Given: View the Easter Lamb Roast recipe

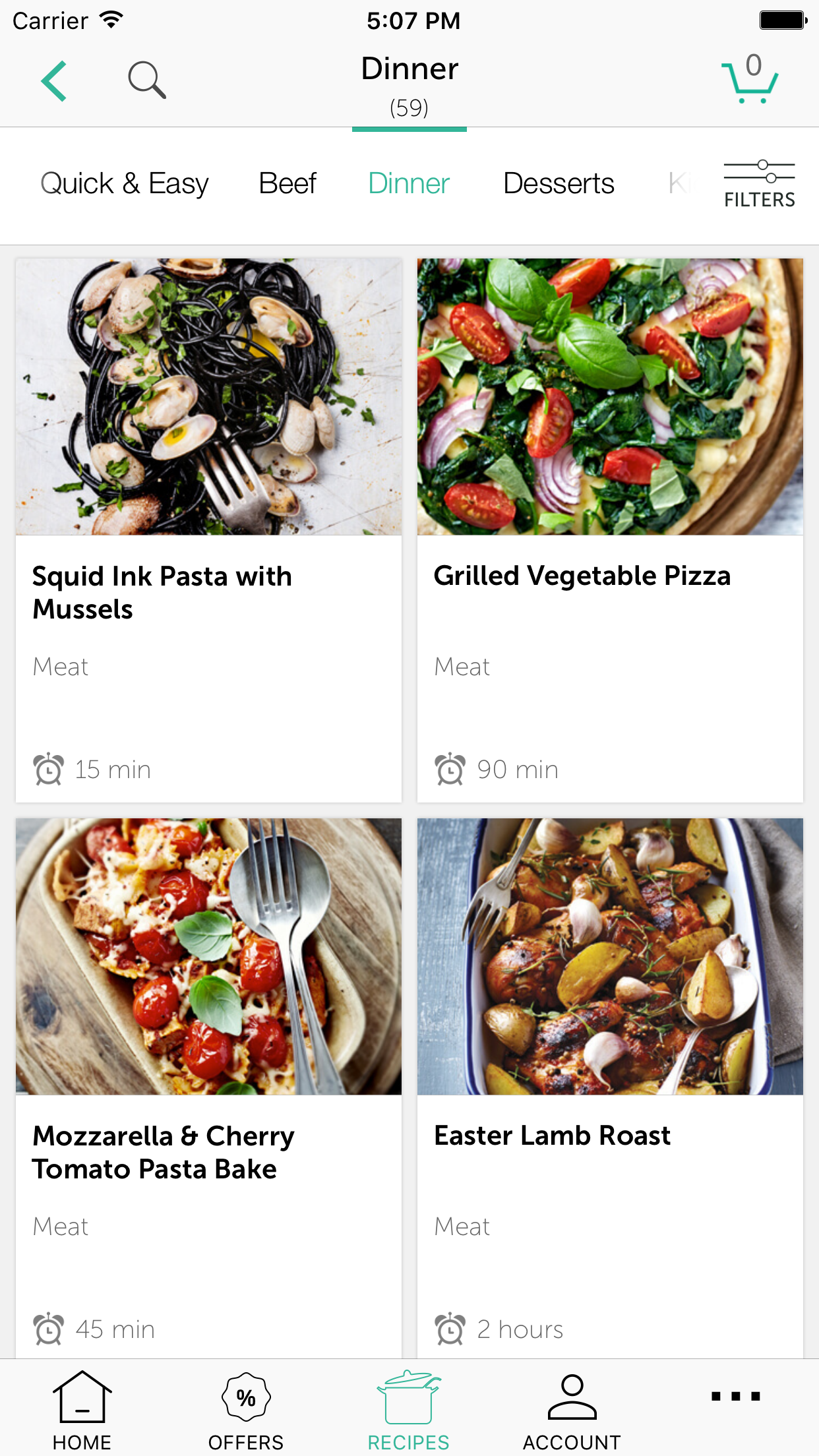Looking at the screenshot, I should (x=610, y=1088).
